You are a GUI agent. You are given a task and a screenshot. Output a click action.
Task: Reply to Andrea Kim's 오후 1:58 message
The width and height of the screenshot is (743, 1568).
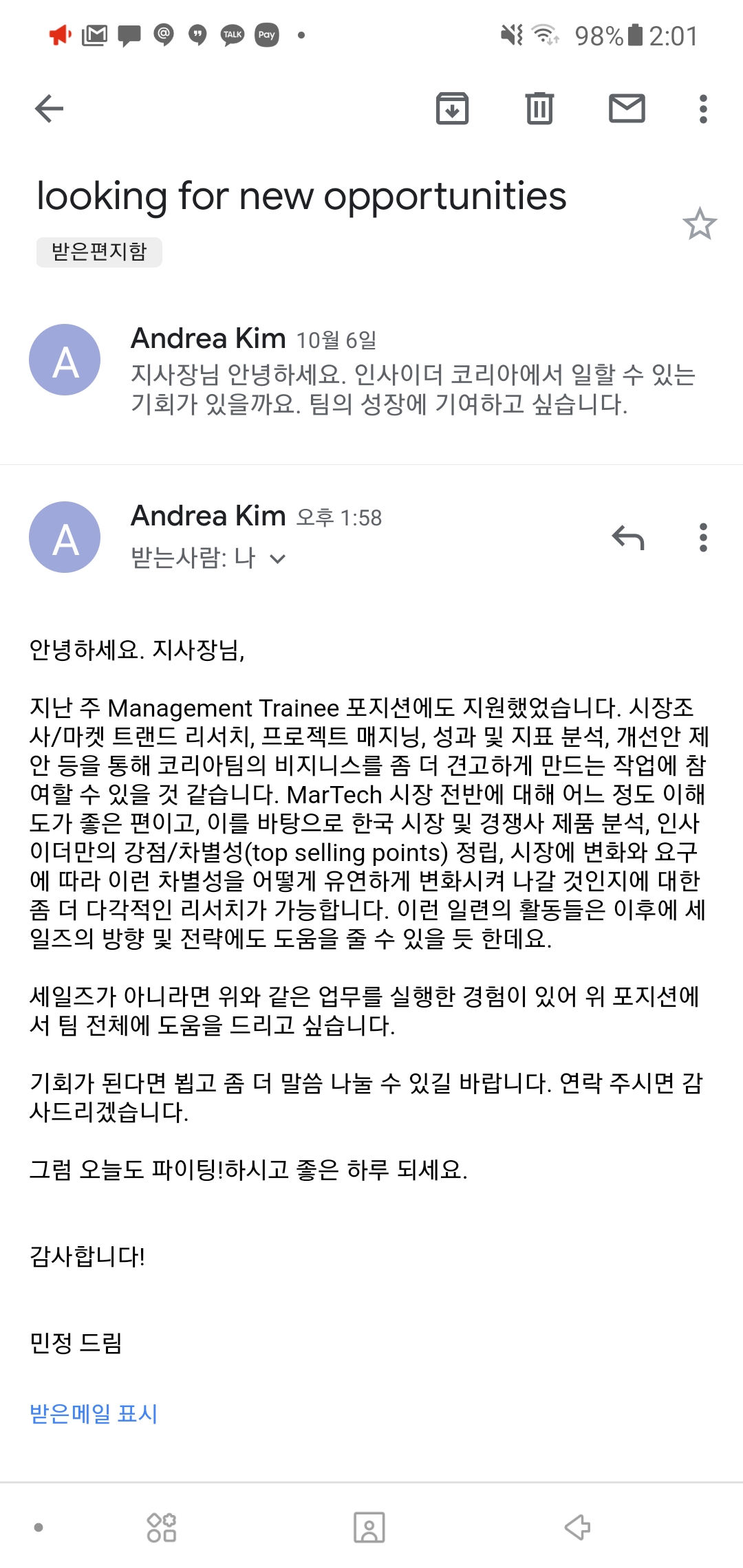coord(627,538)
